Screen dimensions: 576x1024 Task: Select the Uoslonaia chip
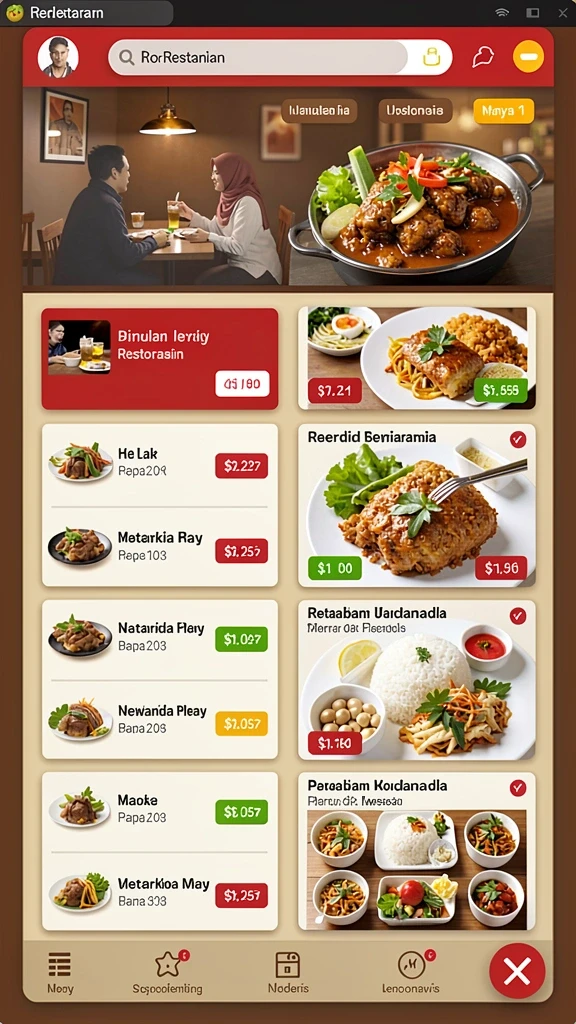click(415, 111)
